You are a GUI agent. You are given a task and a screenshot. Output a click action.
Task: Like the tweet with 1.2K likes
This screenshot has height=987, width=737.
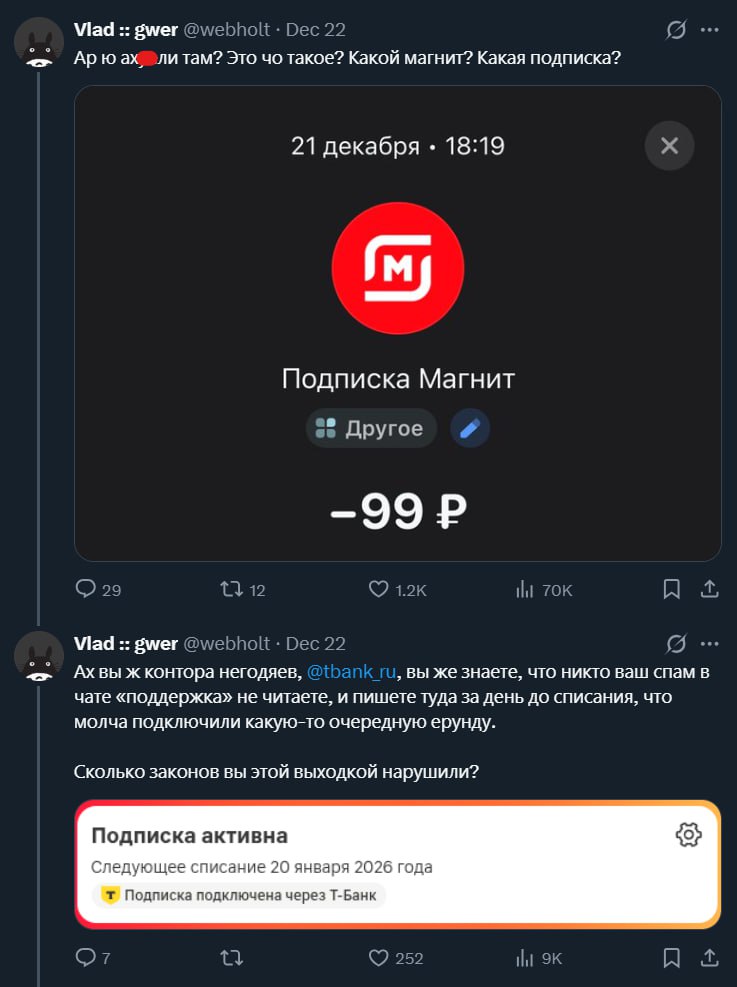click(x=378, y=590)
